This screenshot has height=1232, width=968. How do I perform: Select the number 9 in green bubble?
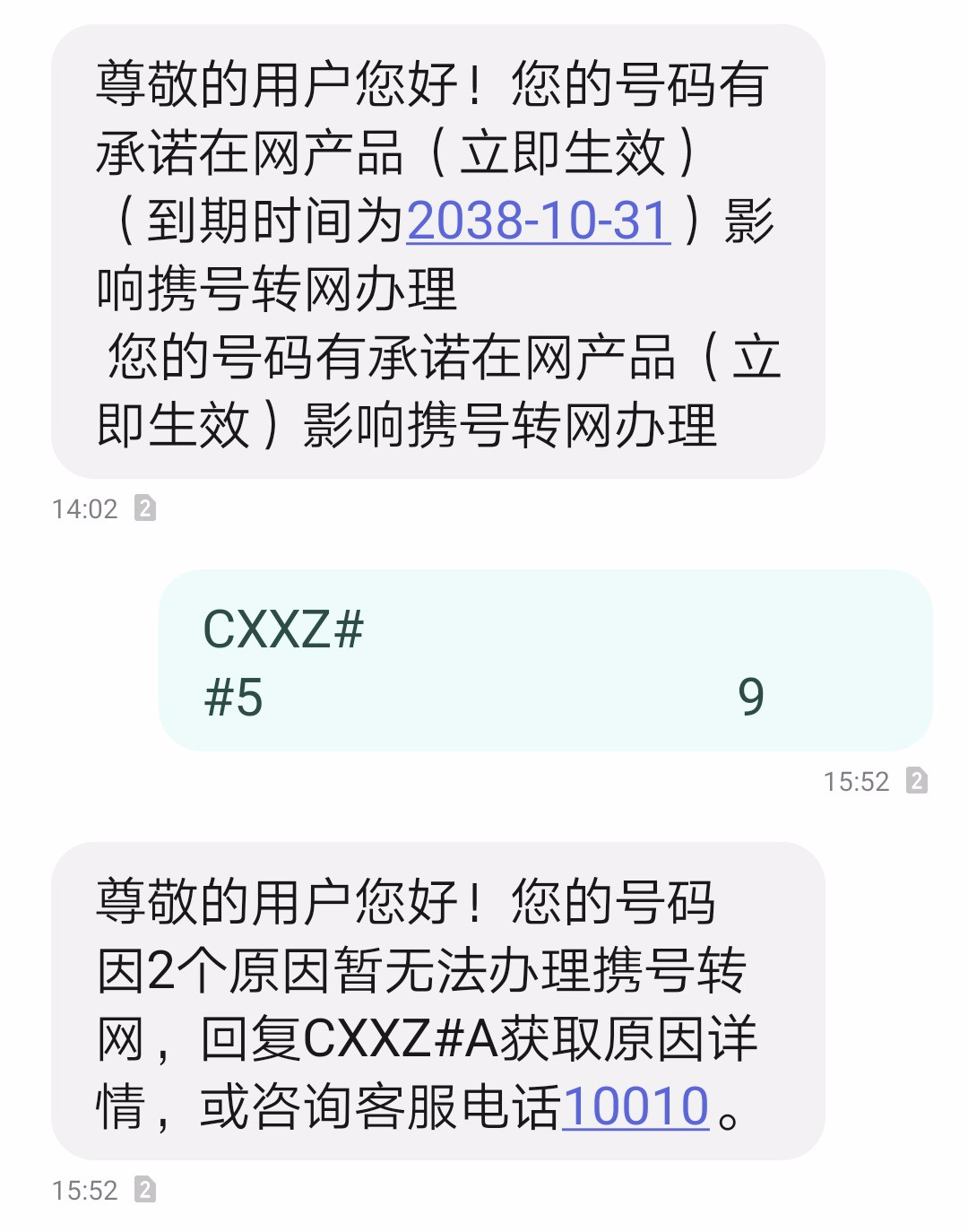coord(754,699)
